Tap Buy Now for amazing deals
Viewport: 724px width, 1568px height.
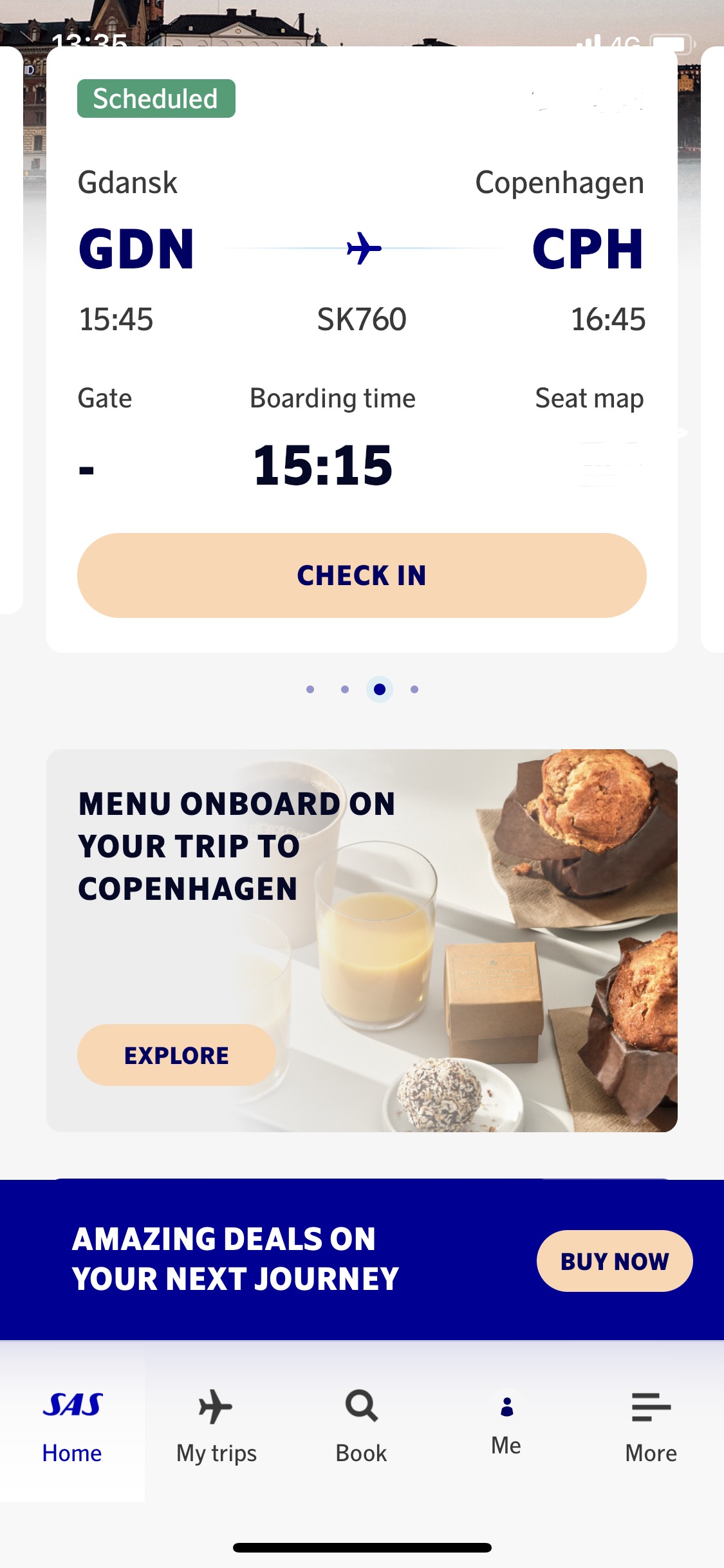[x=615, y=1261]
